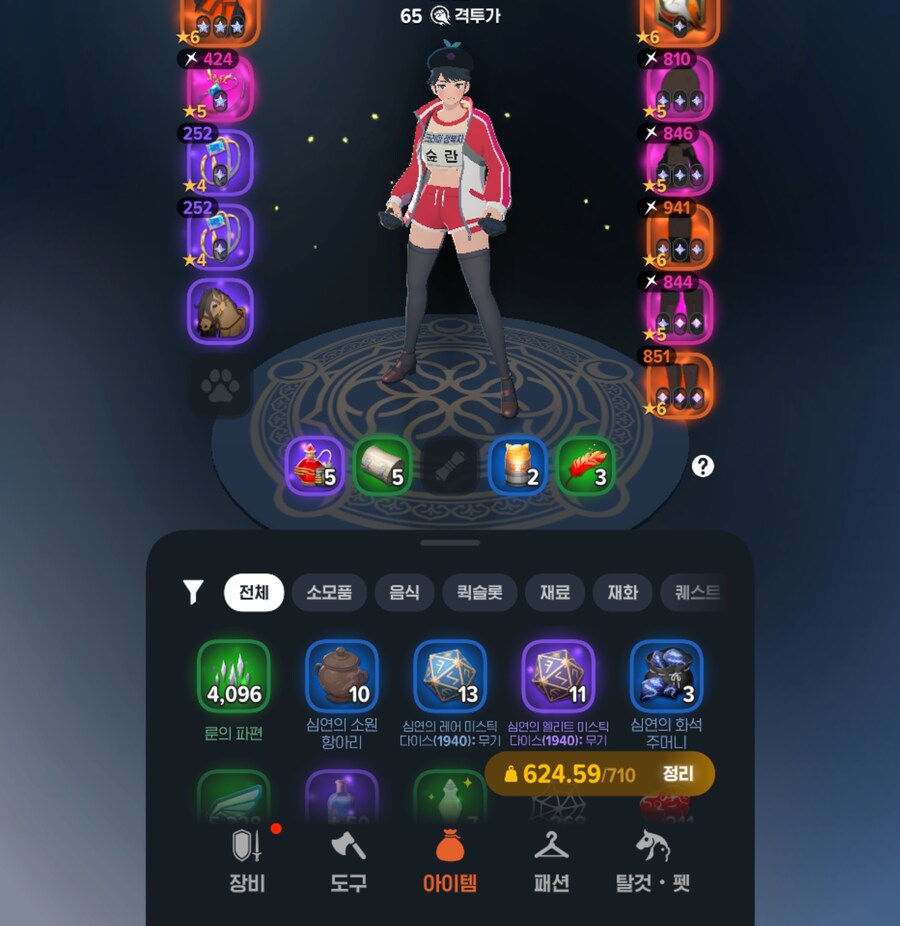Screen dimensions: 900x926
Task: View the 심연의 화석 주머니 item
Action: coord(666,677)
